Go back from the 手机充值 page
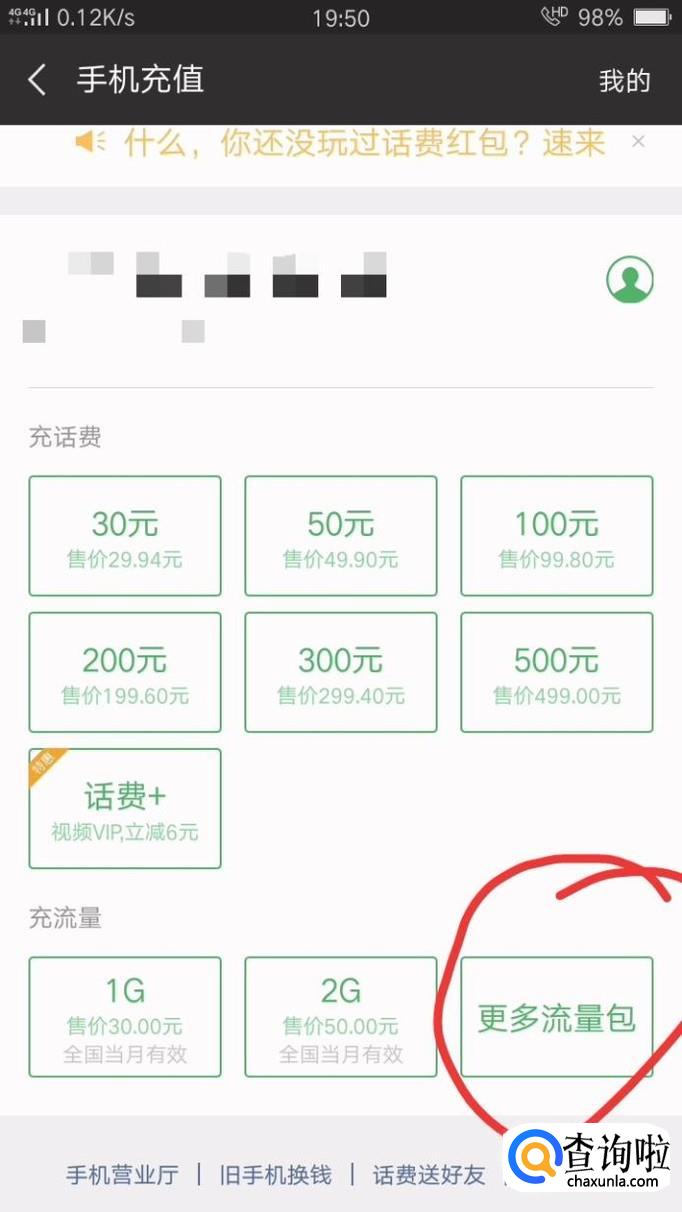This screenshot has height=1212, width=682. tap(37, 80)
